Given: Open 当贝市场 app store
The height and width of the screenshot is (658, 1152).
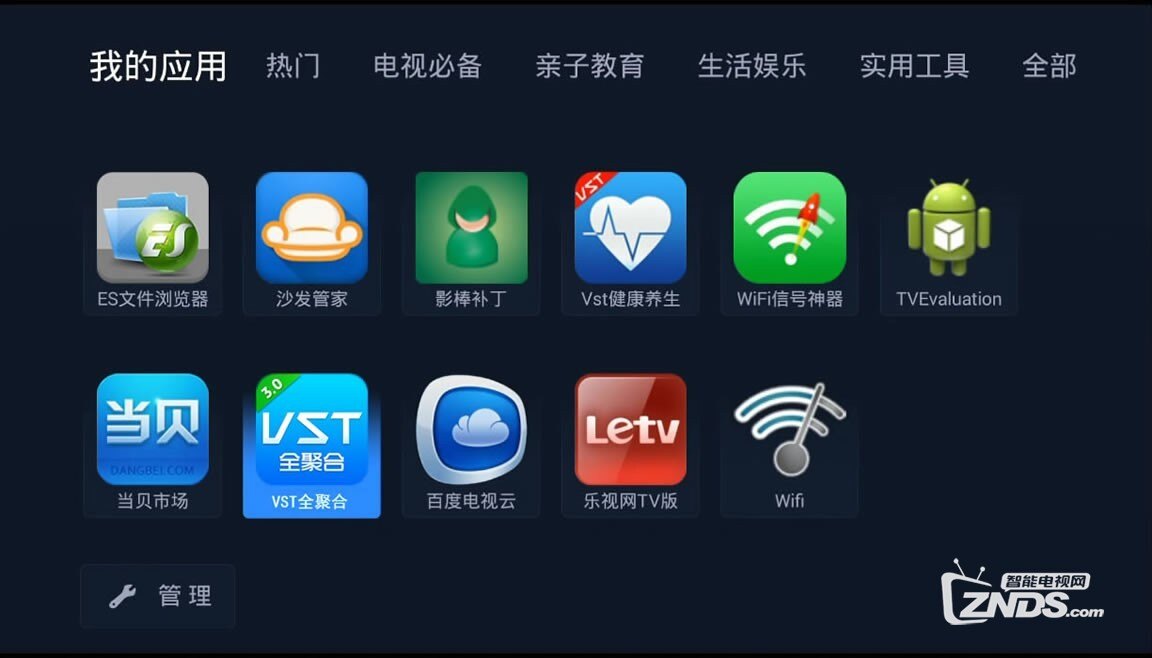Looking at the screenshot, I should 152,431.
